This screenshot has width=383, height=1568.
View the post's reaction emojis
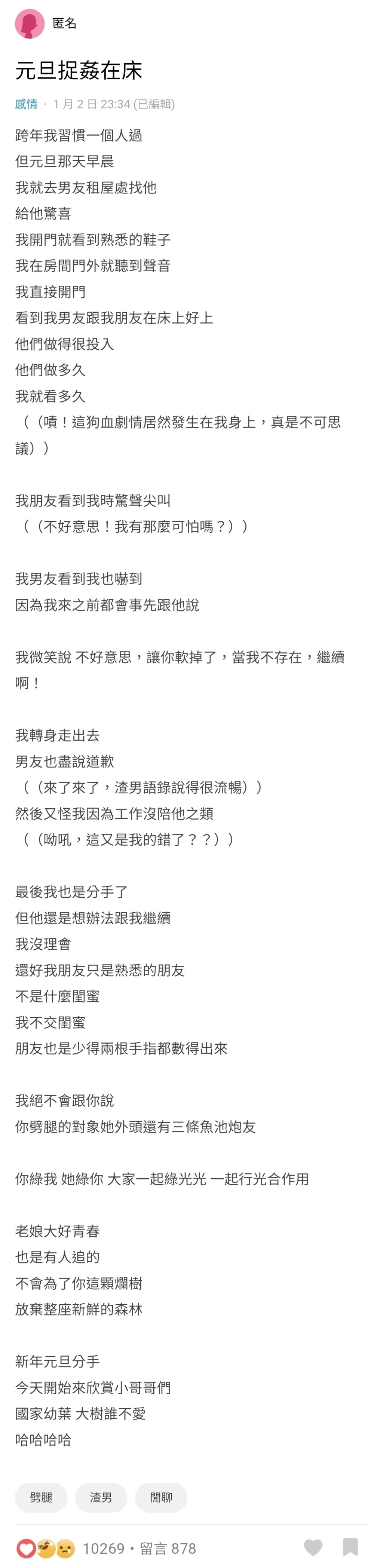pyautogui.click(x=45, y=1548)
